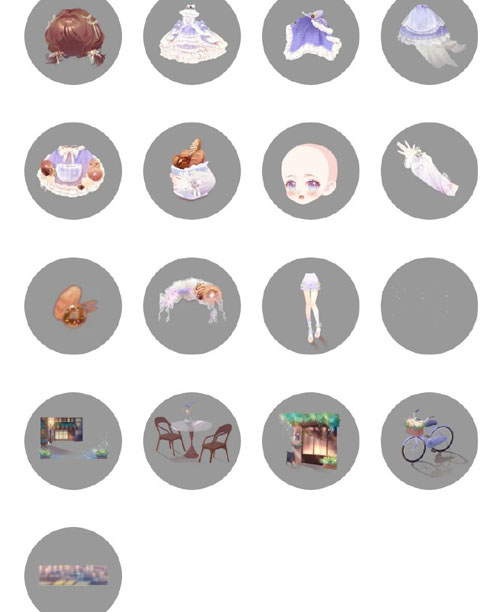This screenshot has width=500, height=612.
Task: Open the brown pigtail hair item
Action: 73,36
